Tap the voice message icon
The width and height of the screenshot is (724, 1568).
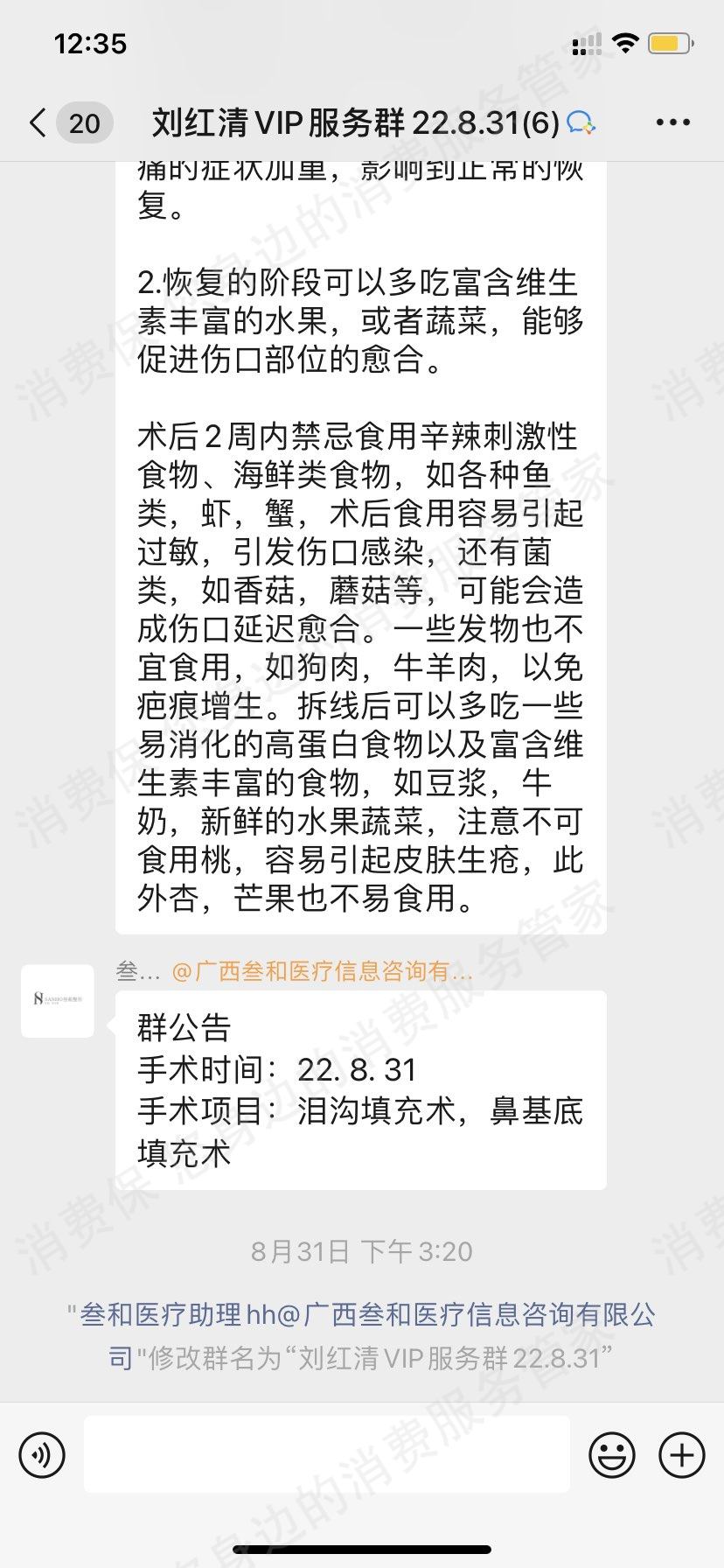[x=42, y=1455]
